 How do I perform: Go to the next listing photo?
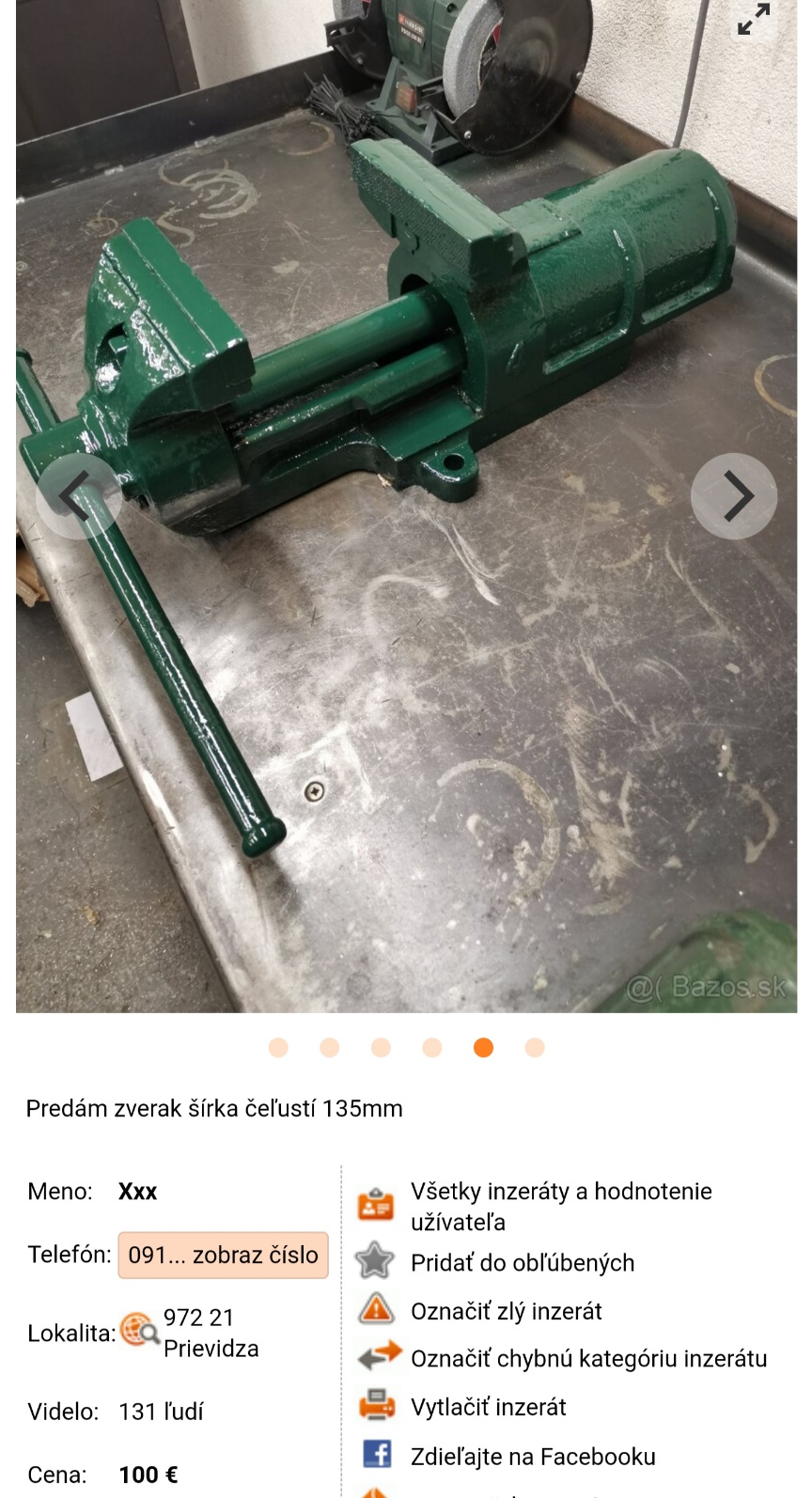[x=734, y=496]
